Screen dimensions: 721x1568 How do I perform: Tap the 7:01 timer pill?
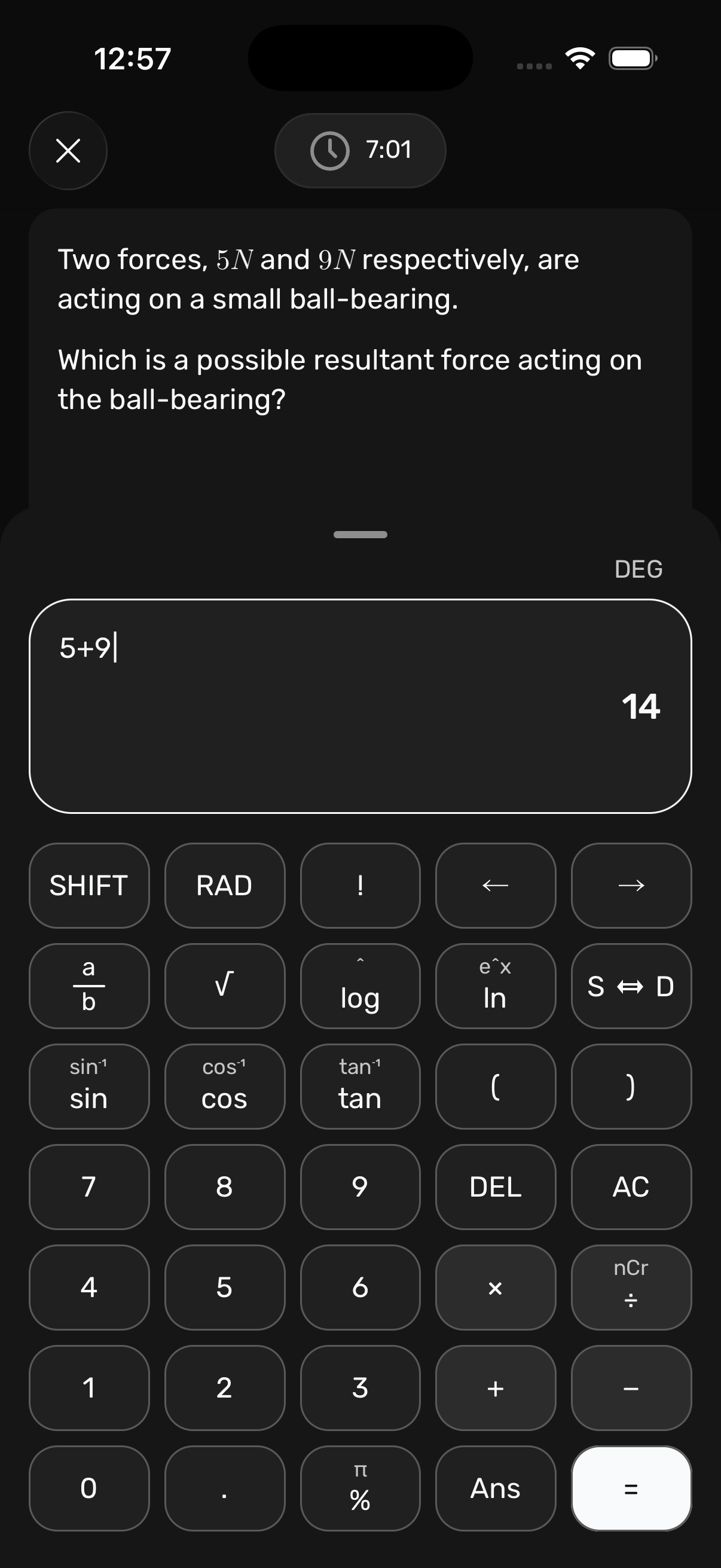pos(360,150)
